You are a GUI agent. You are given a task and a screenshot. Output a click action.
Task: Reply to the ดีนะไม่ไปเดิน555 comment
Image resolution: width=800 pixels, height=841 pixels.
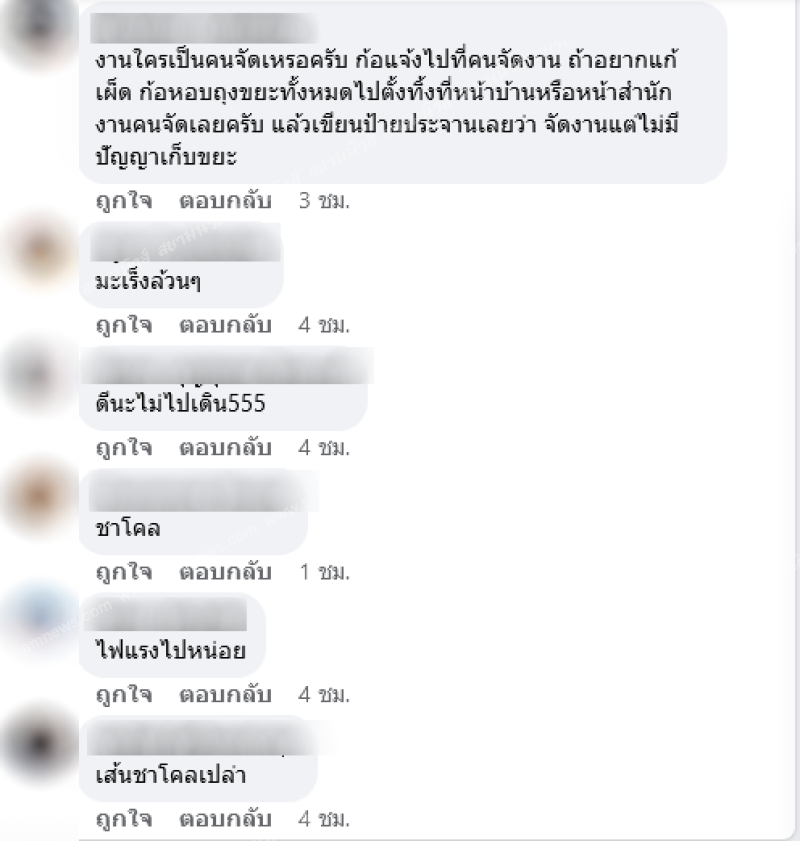click(226, 449)
